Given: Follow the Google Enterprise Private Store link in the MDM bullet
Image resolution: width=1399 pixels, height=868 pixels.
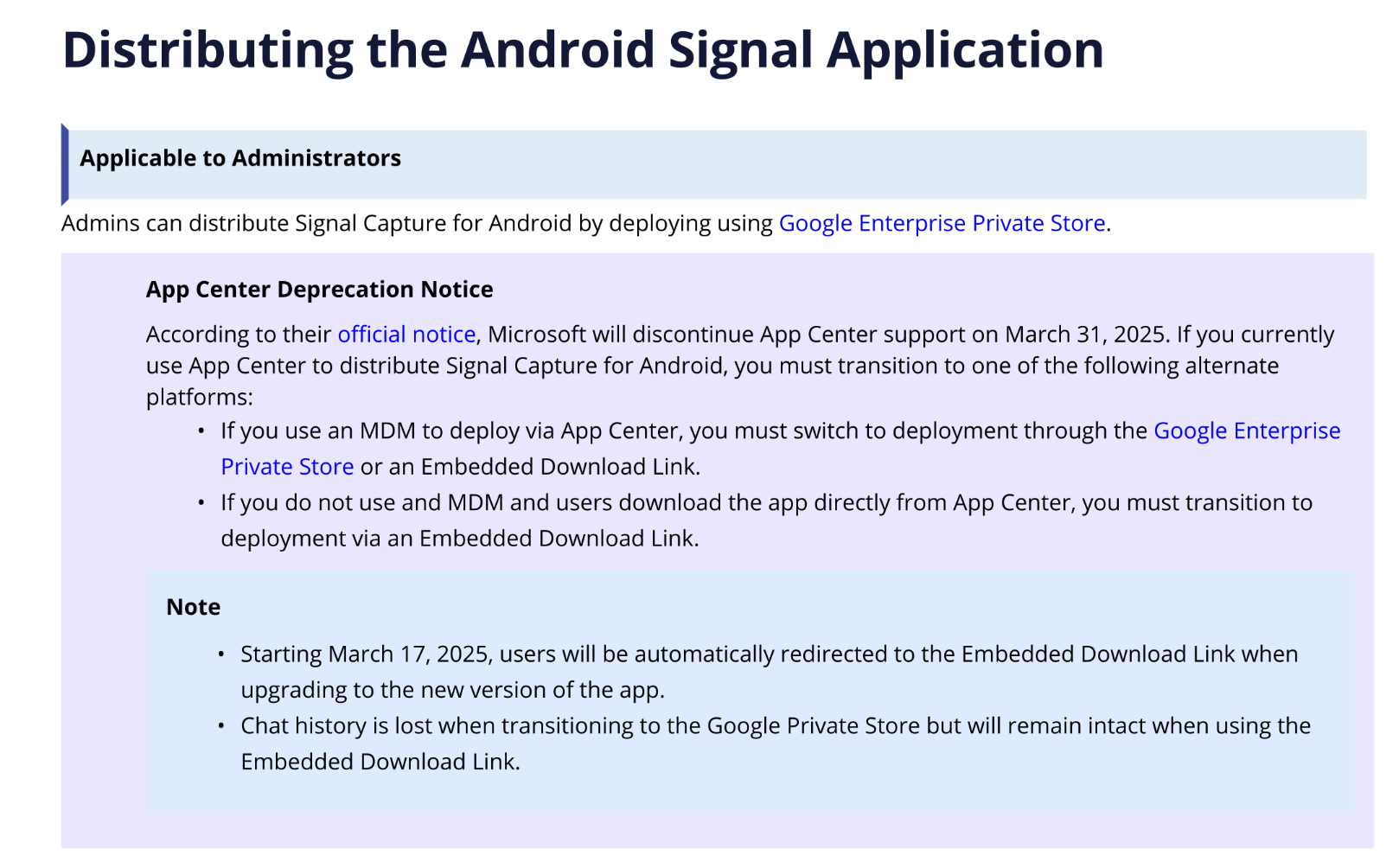Looking at the screenshot, I should [1246, 431].
